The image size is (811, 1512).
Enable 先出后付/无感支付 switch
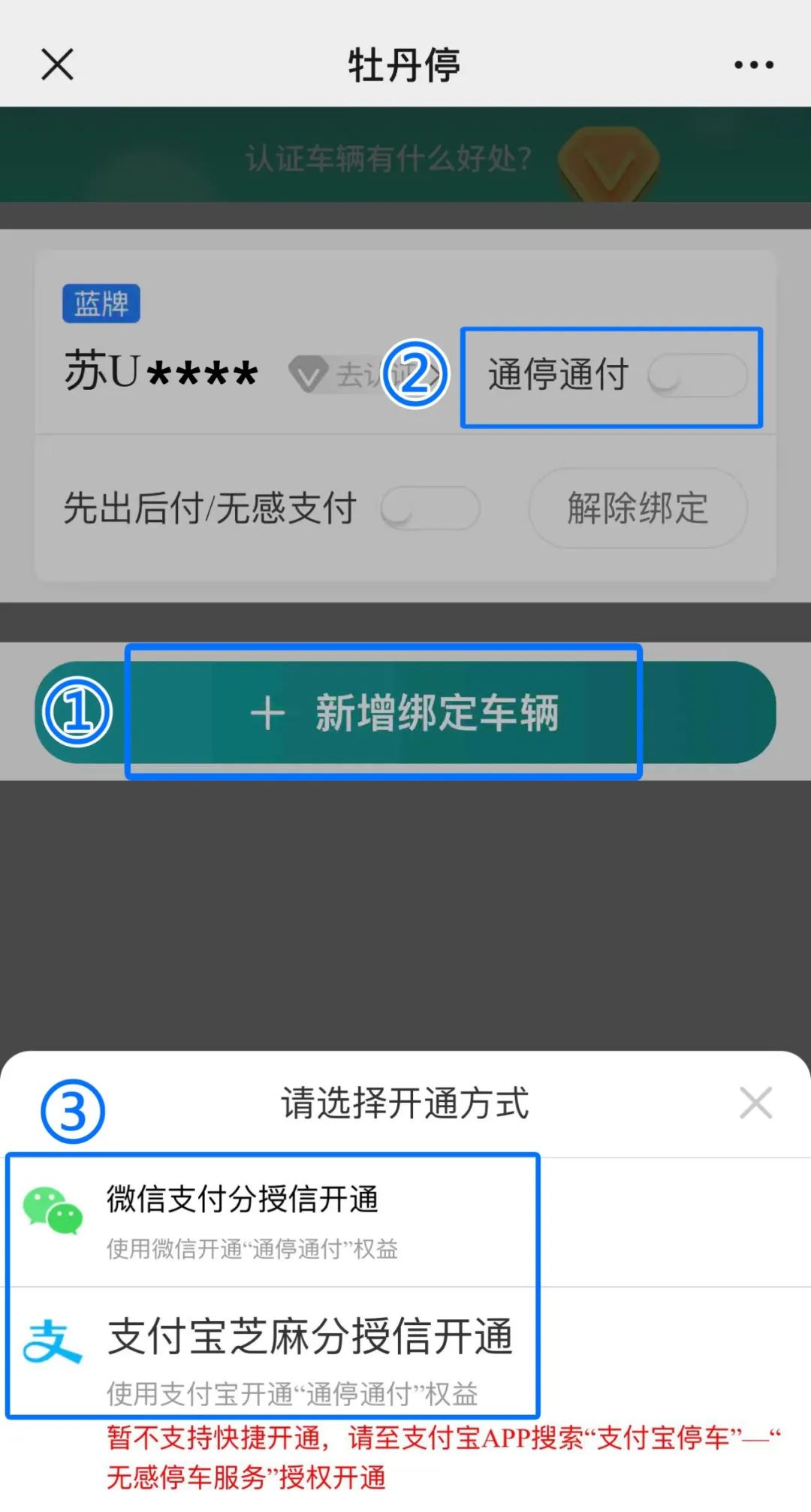pos(430,509)
